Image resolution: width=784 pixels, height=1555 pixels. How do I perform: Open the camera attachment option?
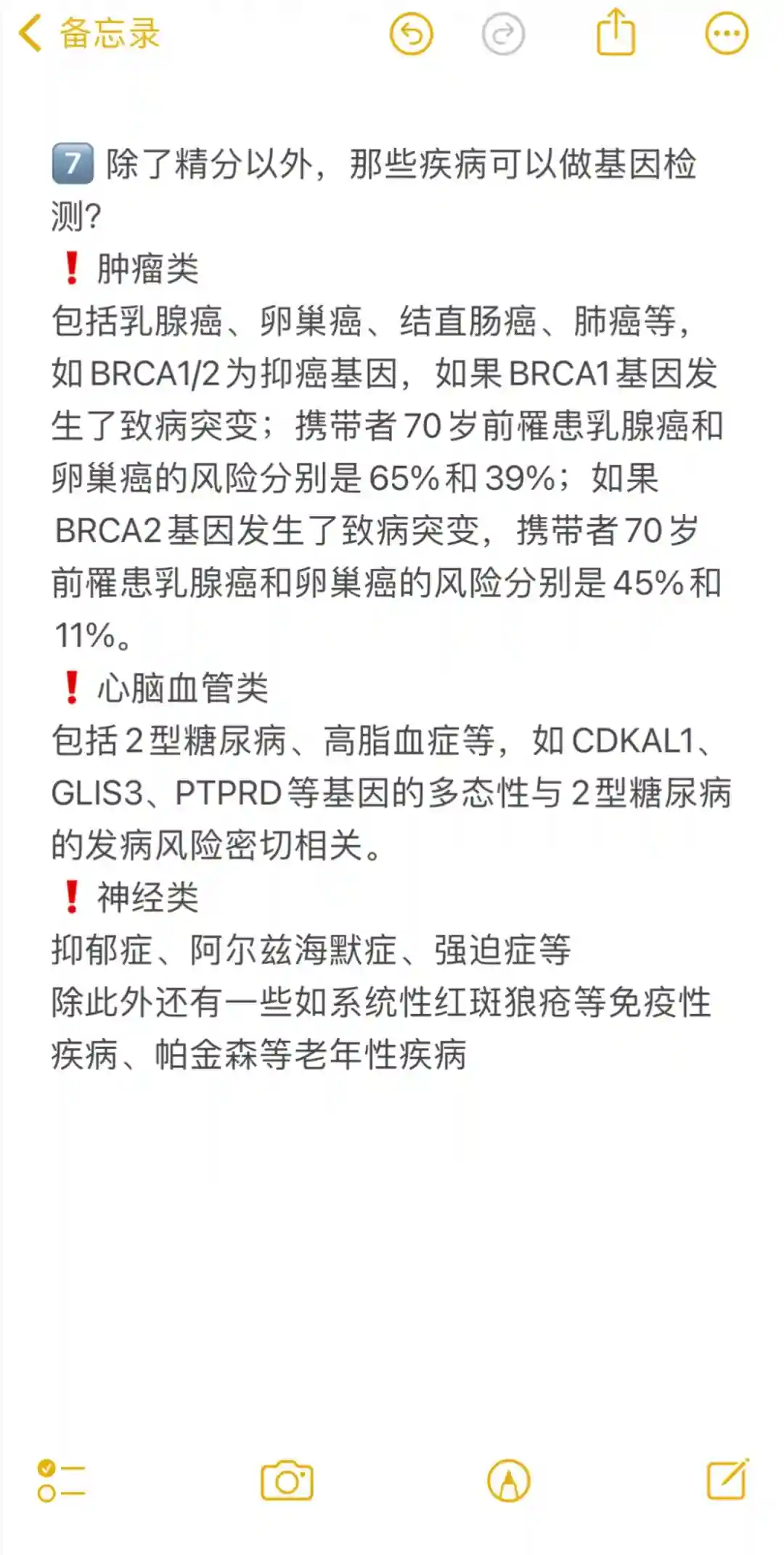click(x=287, y=1480)
